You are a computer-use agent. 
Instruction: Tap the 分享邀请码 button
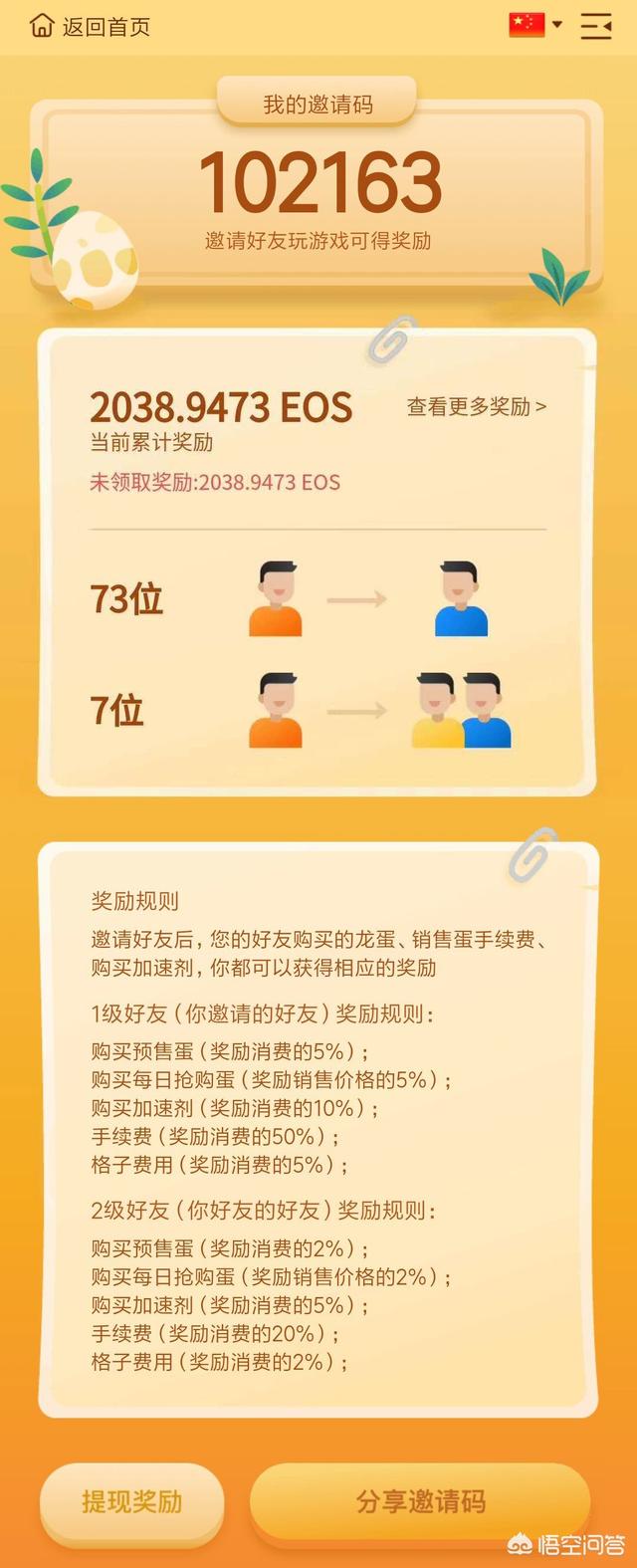420,1501
